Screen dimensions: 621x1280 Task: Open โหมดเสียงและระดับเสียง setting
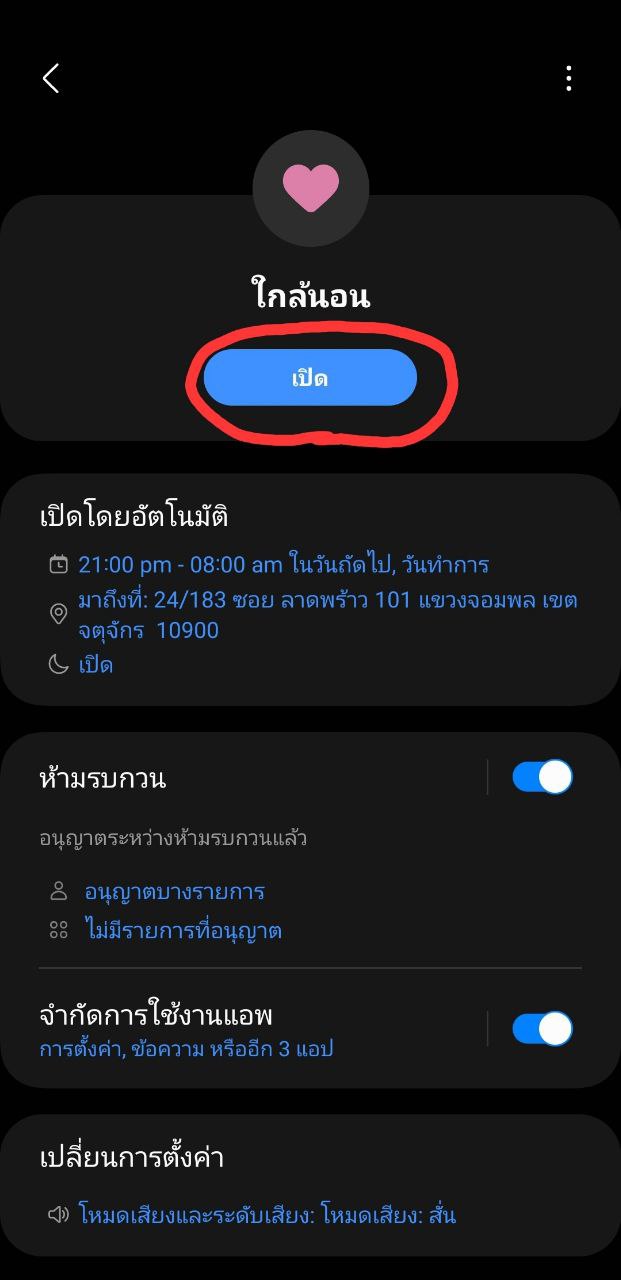coord(266,1216)
